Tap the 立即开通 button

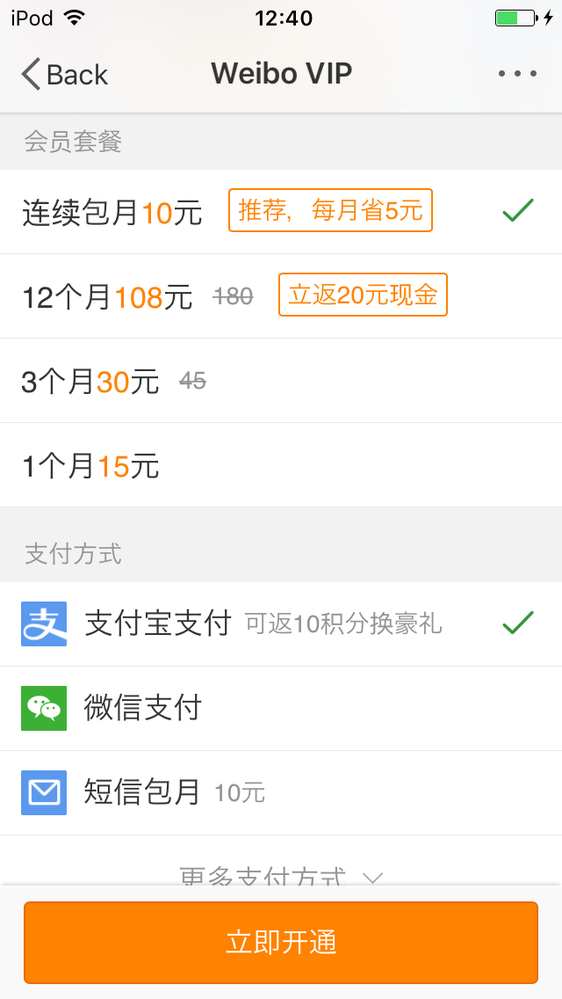pos(281,942)
